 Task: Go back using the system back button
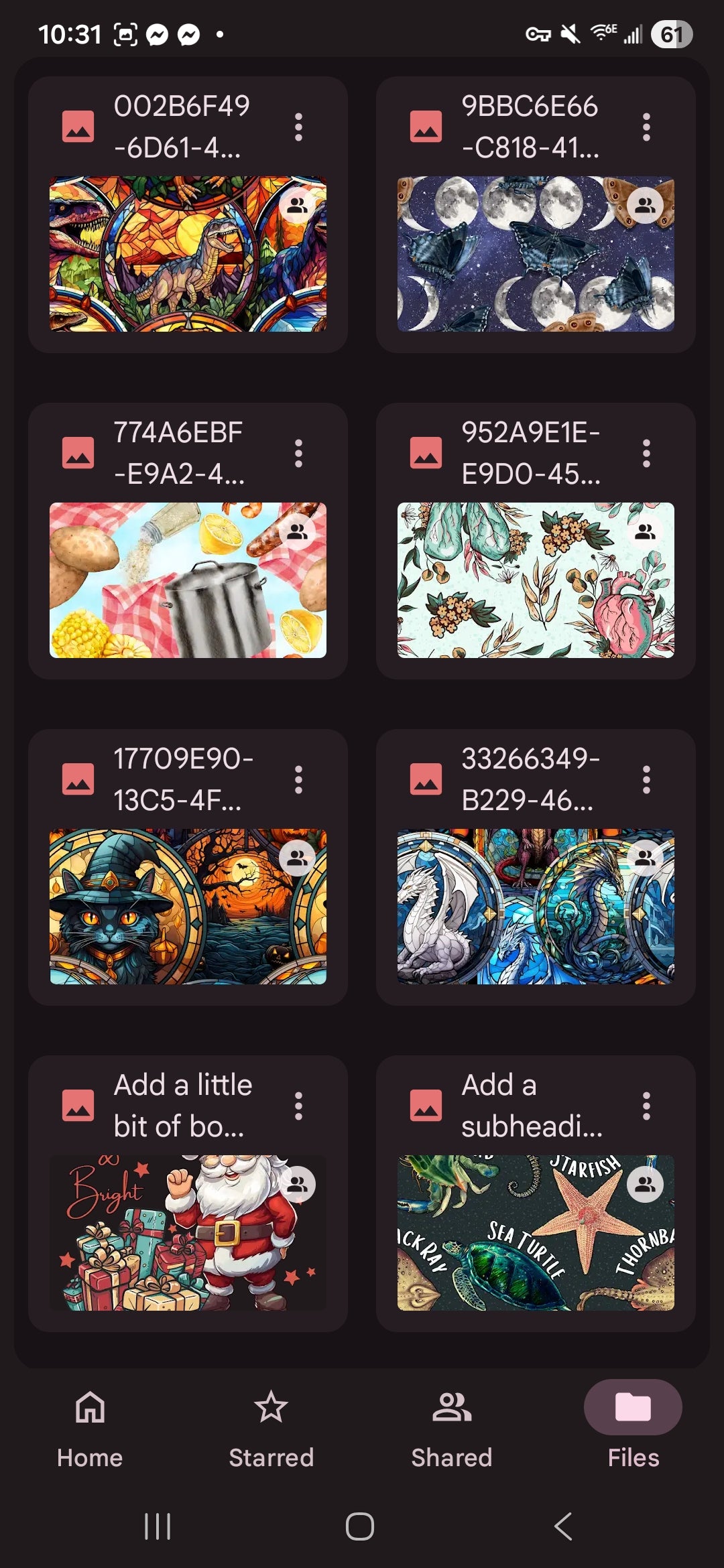pos(563,1526)
